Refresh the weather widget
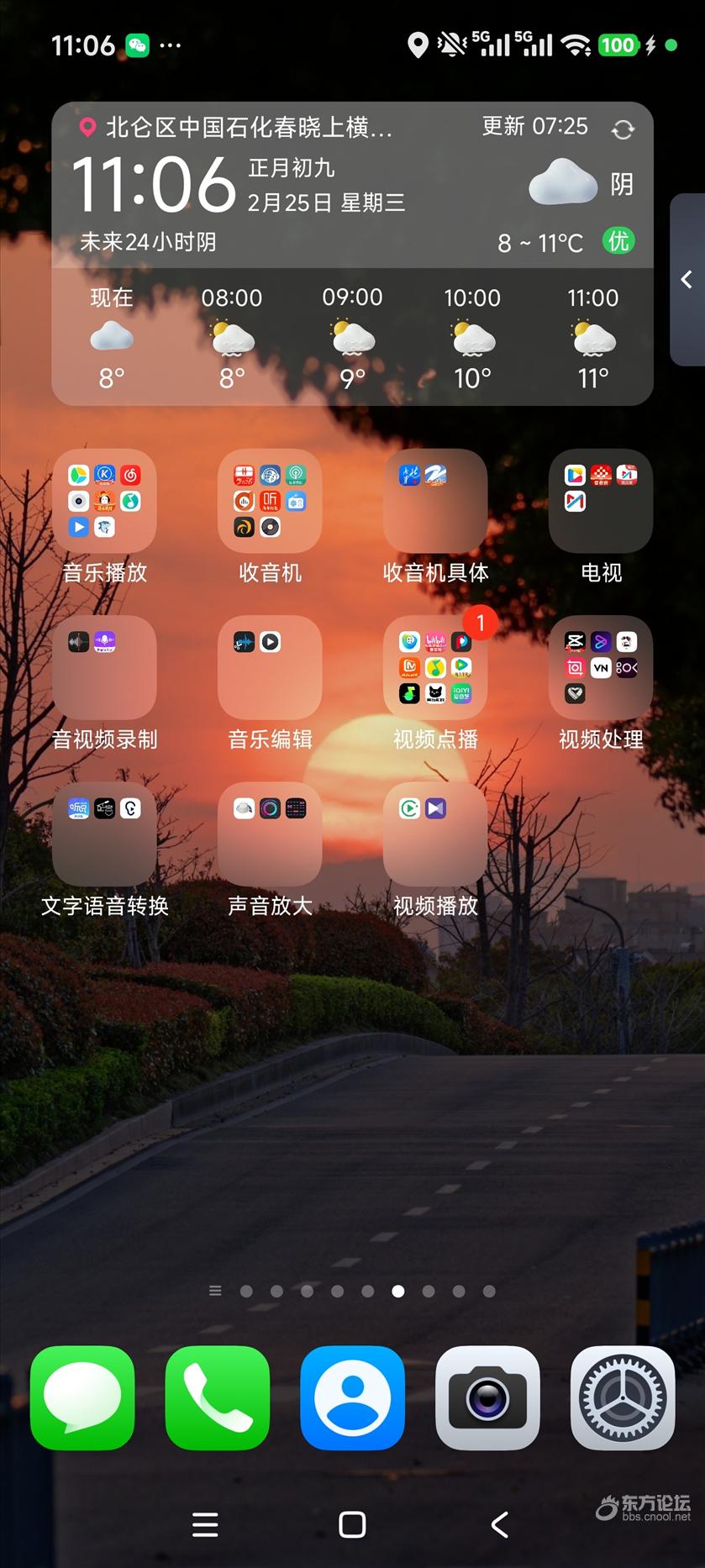The height and width of the screenshot is (1568, 705). (x=623, y=129)
